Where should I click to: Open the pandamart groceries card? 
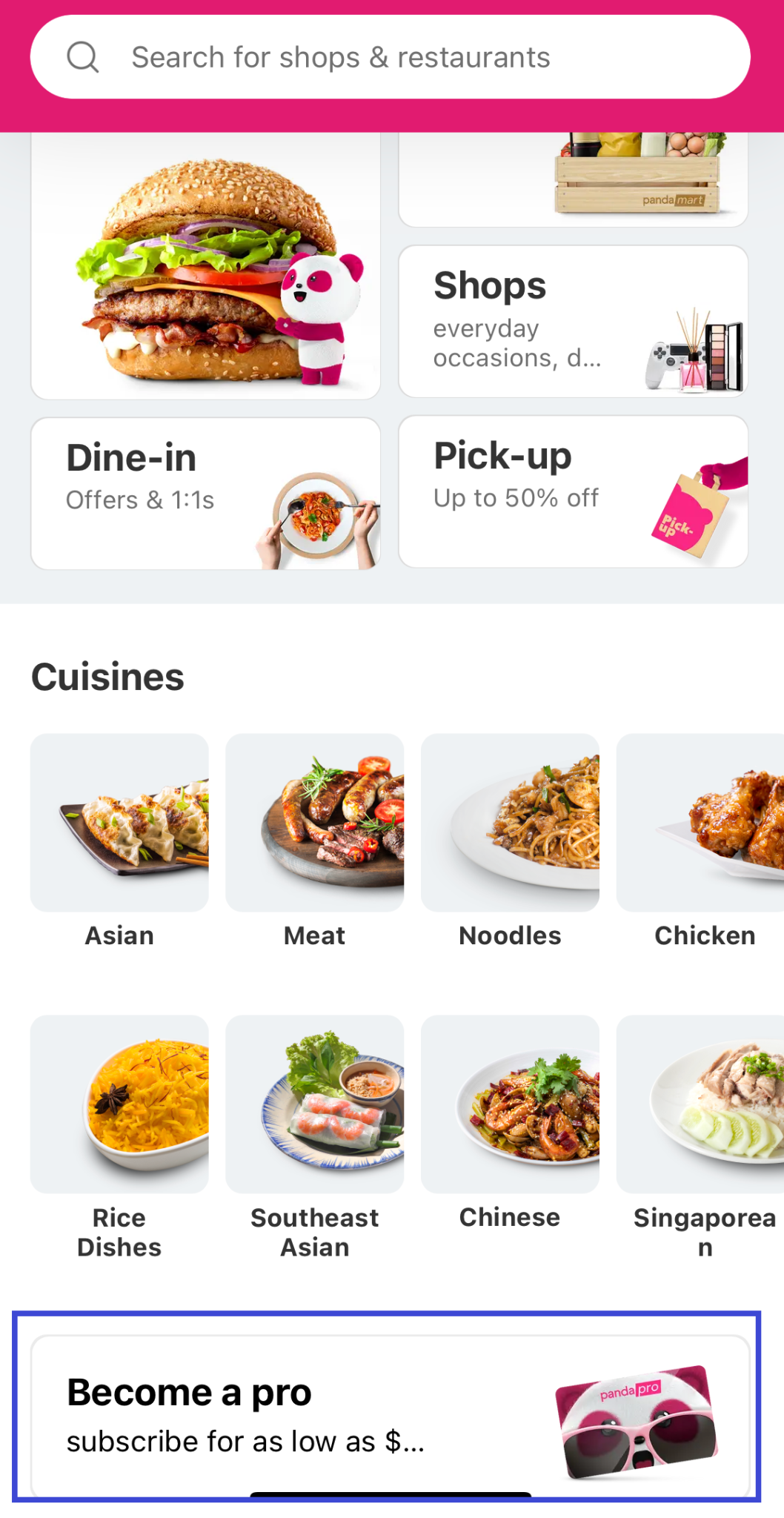(573, 179)
